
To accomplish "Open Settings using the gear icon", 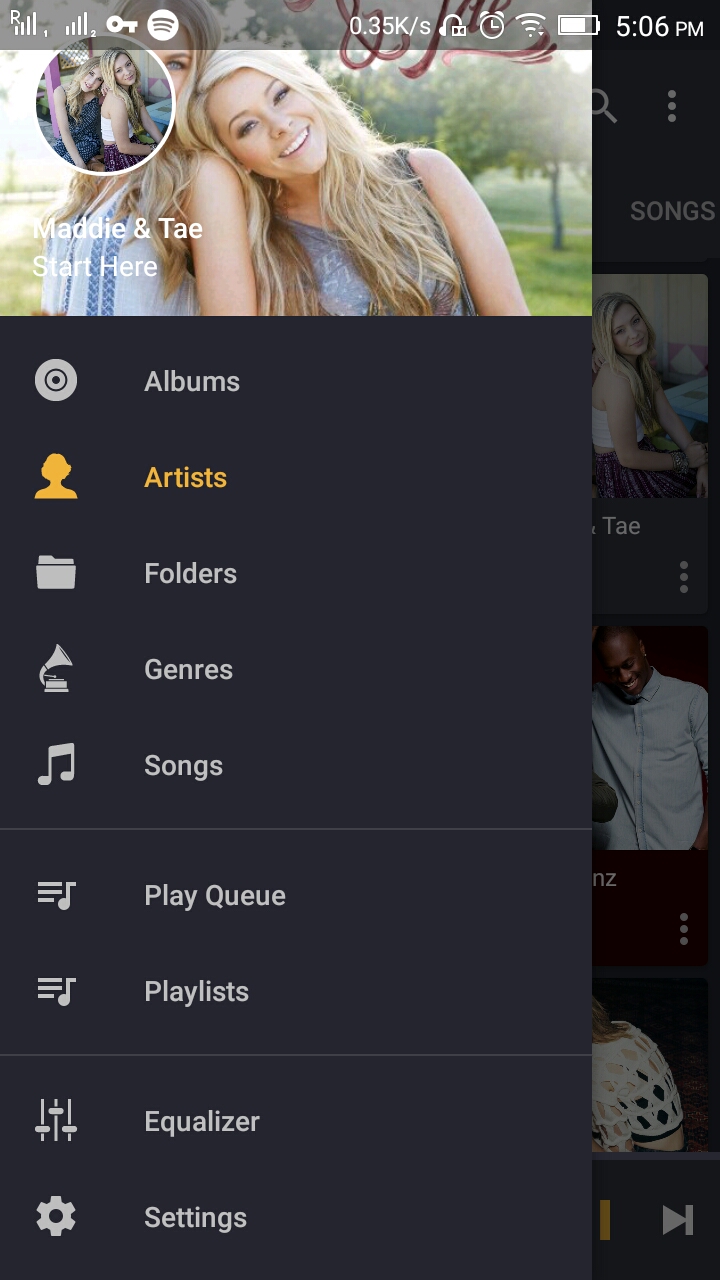I will pyautogui.click(x=55, y=1217).
